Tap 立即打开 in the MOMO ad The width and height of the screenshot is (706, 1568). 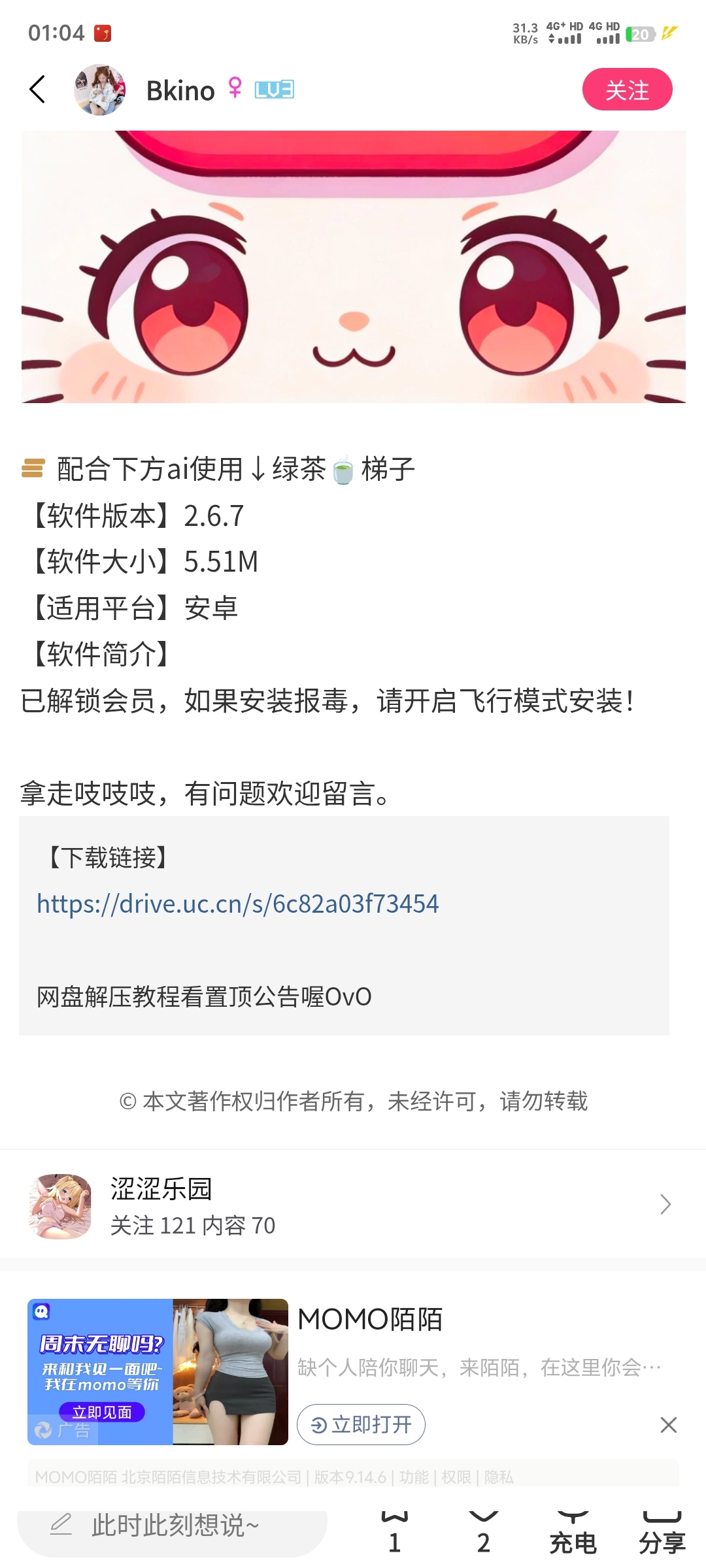click(361, 1424)
